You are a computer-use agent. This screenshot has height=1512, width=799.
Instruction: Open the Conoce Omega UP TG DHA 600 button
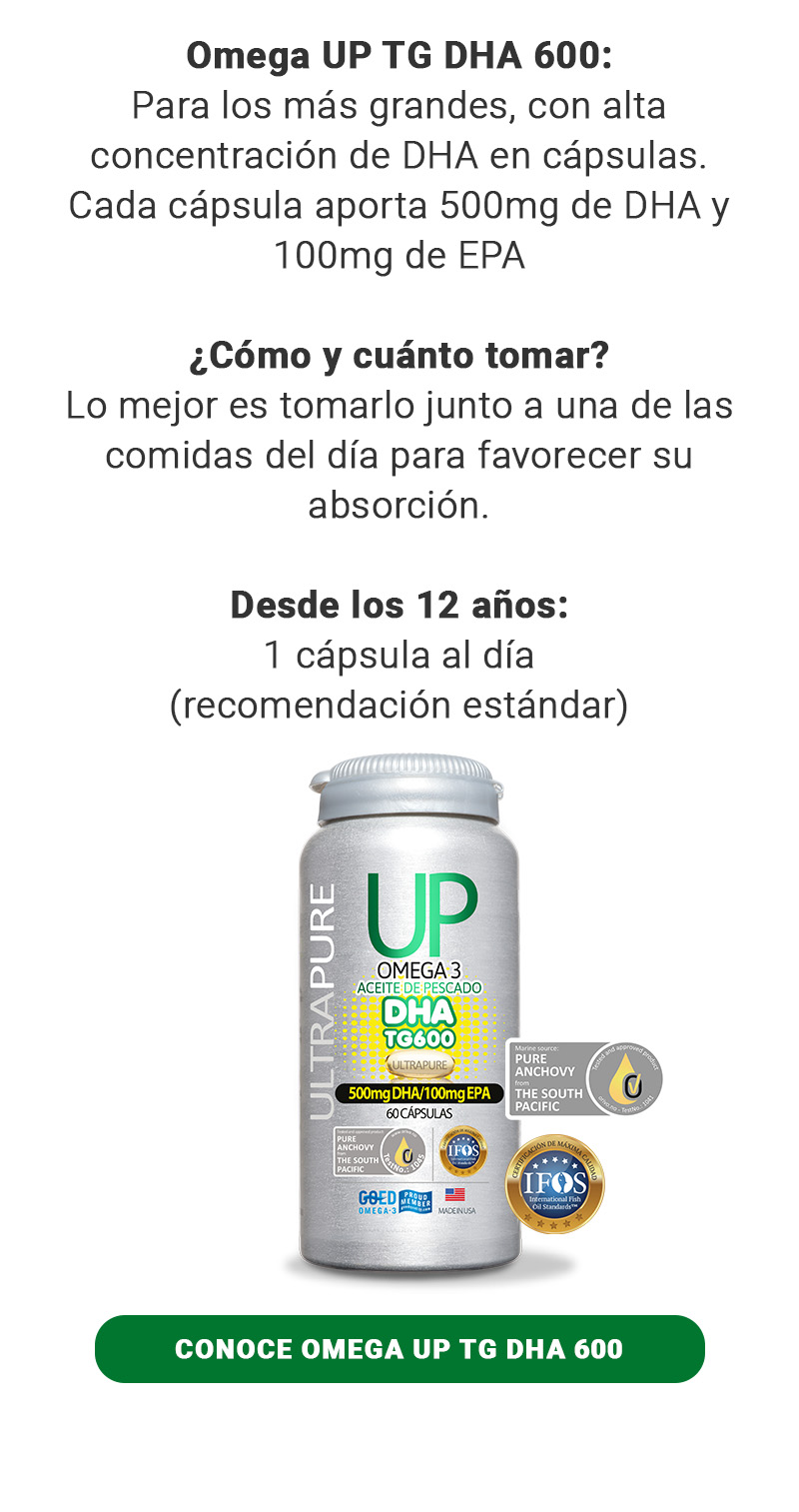(x=399, y=1349)
